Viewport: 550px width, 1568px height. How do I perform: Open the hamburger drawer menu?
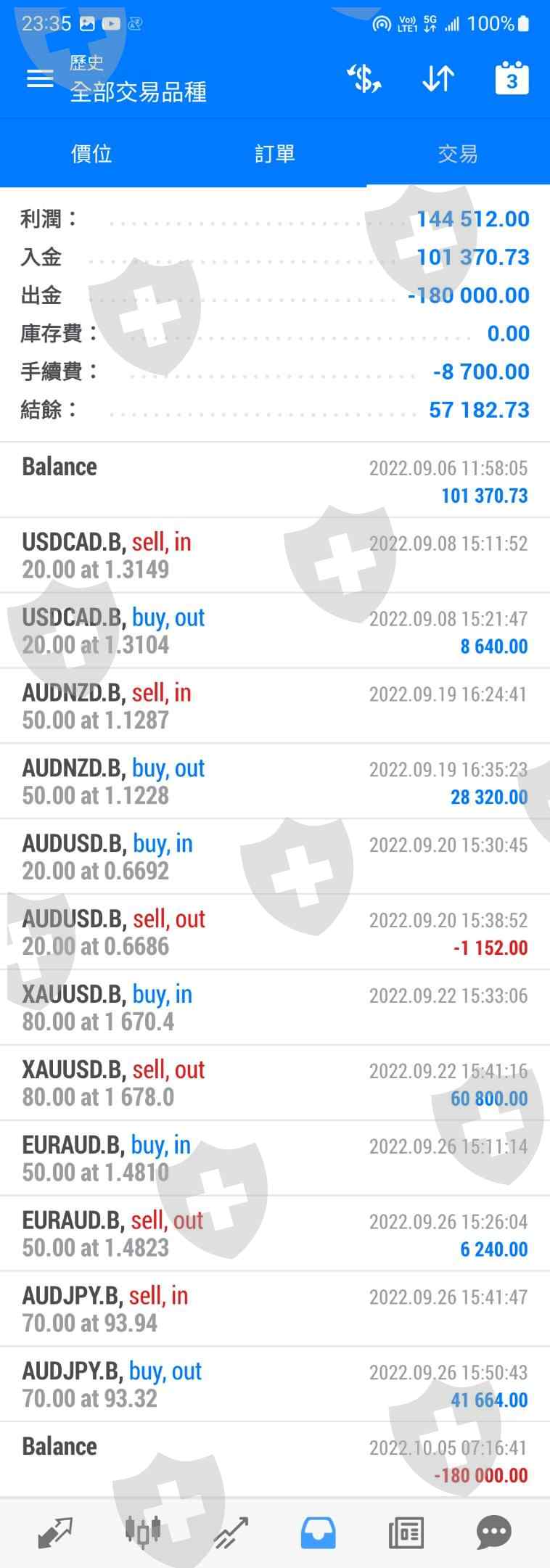tap(40, 78)
